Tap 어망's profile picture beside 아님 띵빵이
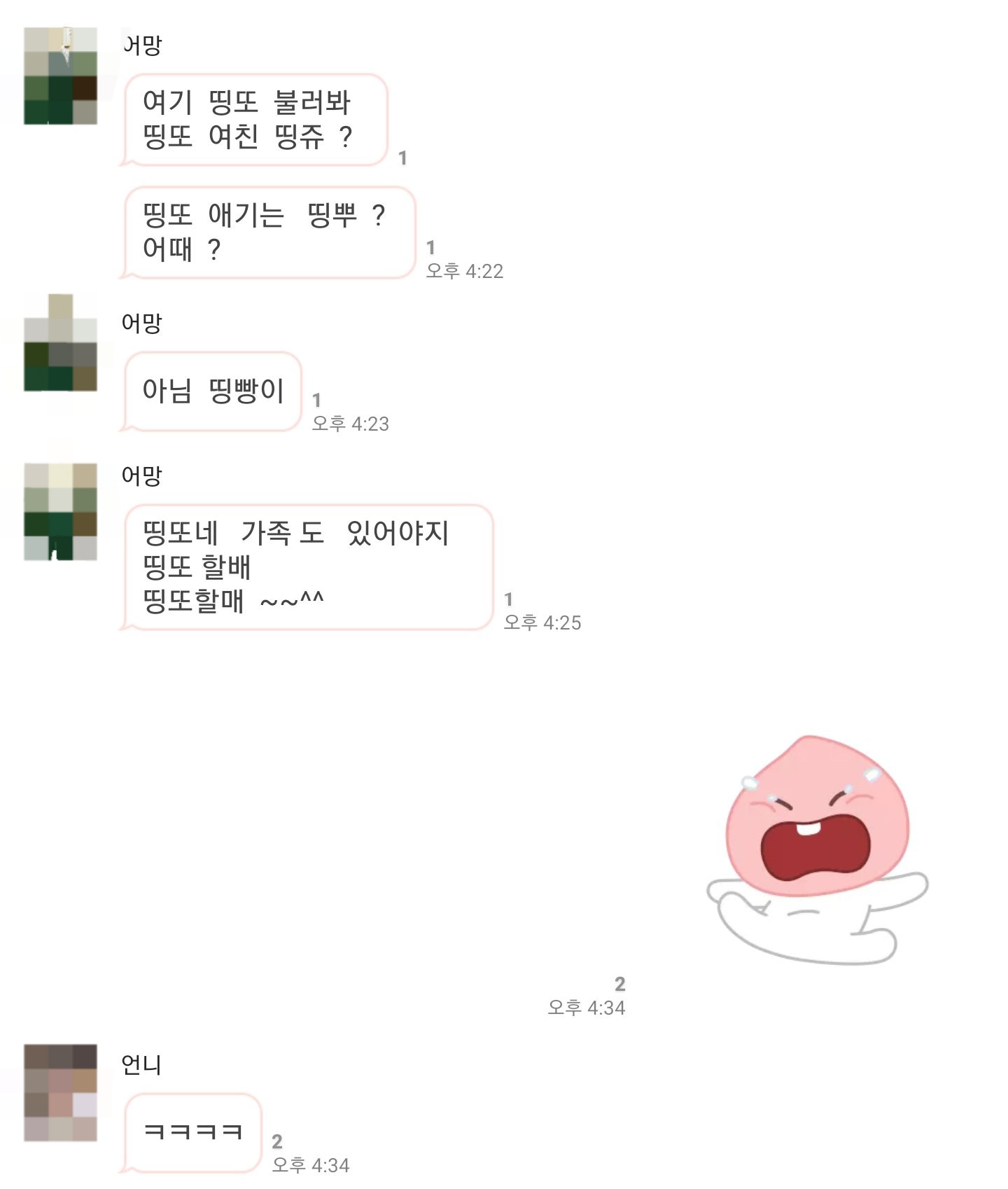 (x=60, y=342)
